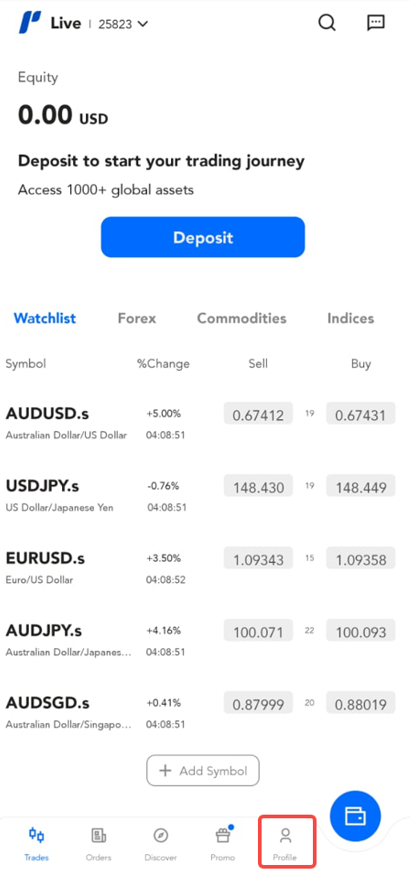Switch to the Forex tab
This screenshot has height=871, width=410.
coord(137,318)
